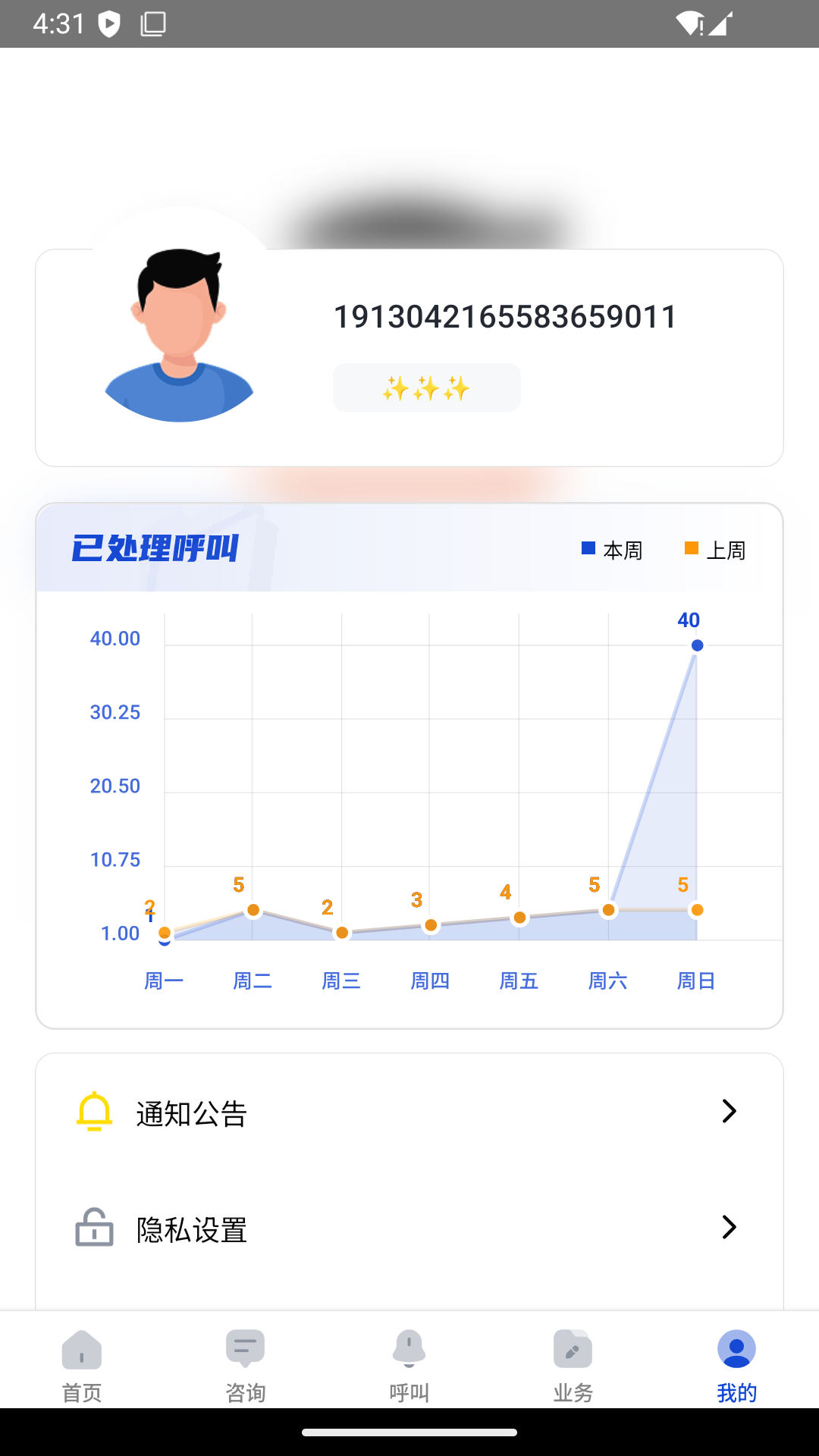The height and width of the screenshot is (1456, 819).
Task: Tap the split-screen icon in status bar
Action: 152,23
